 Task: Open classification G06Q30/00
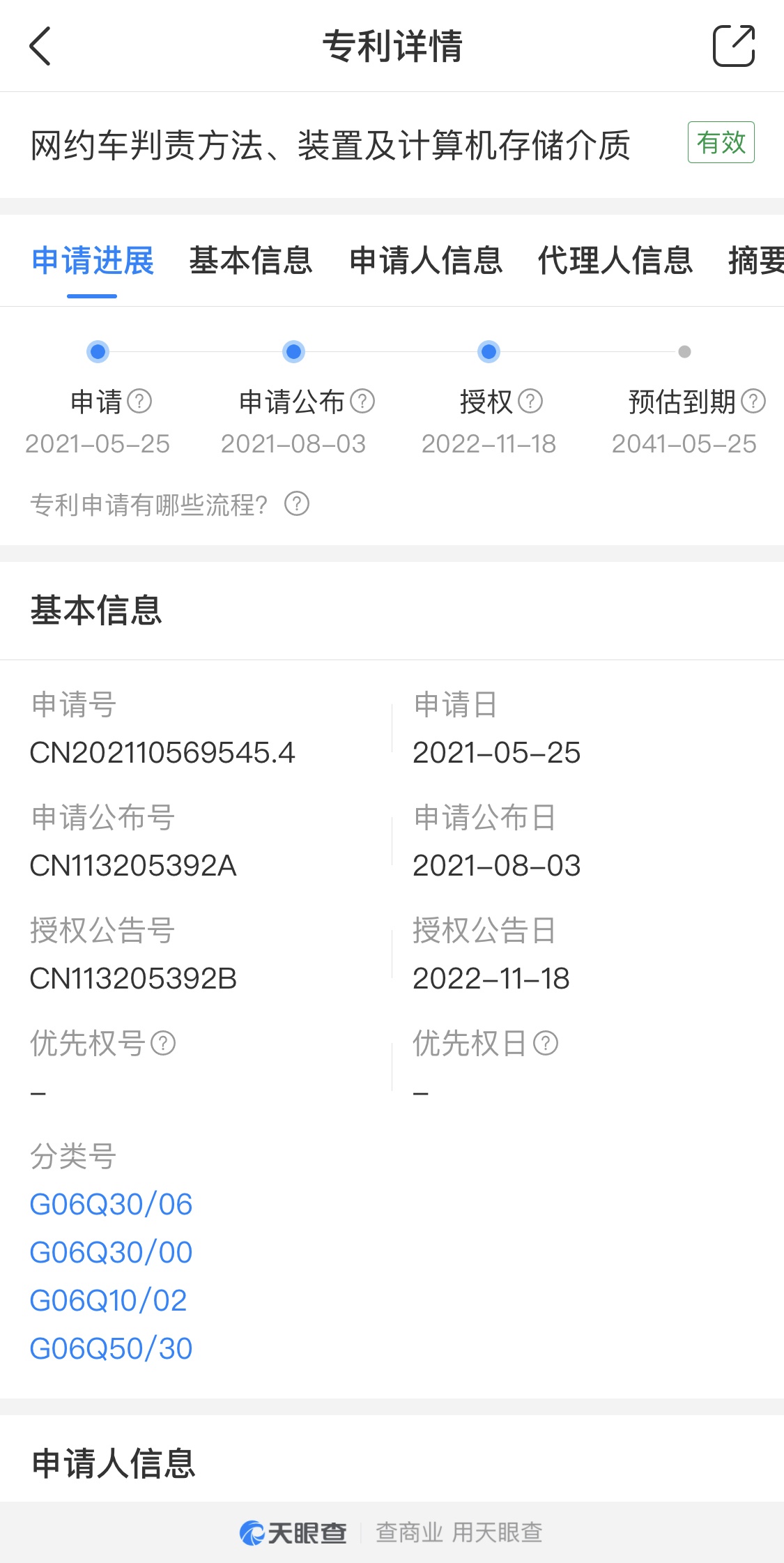pyautogui.click(x=111, y=1253)
